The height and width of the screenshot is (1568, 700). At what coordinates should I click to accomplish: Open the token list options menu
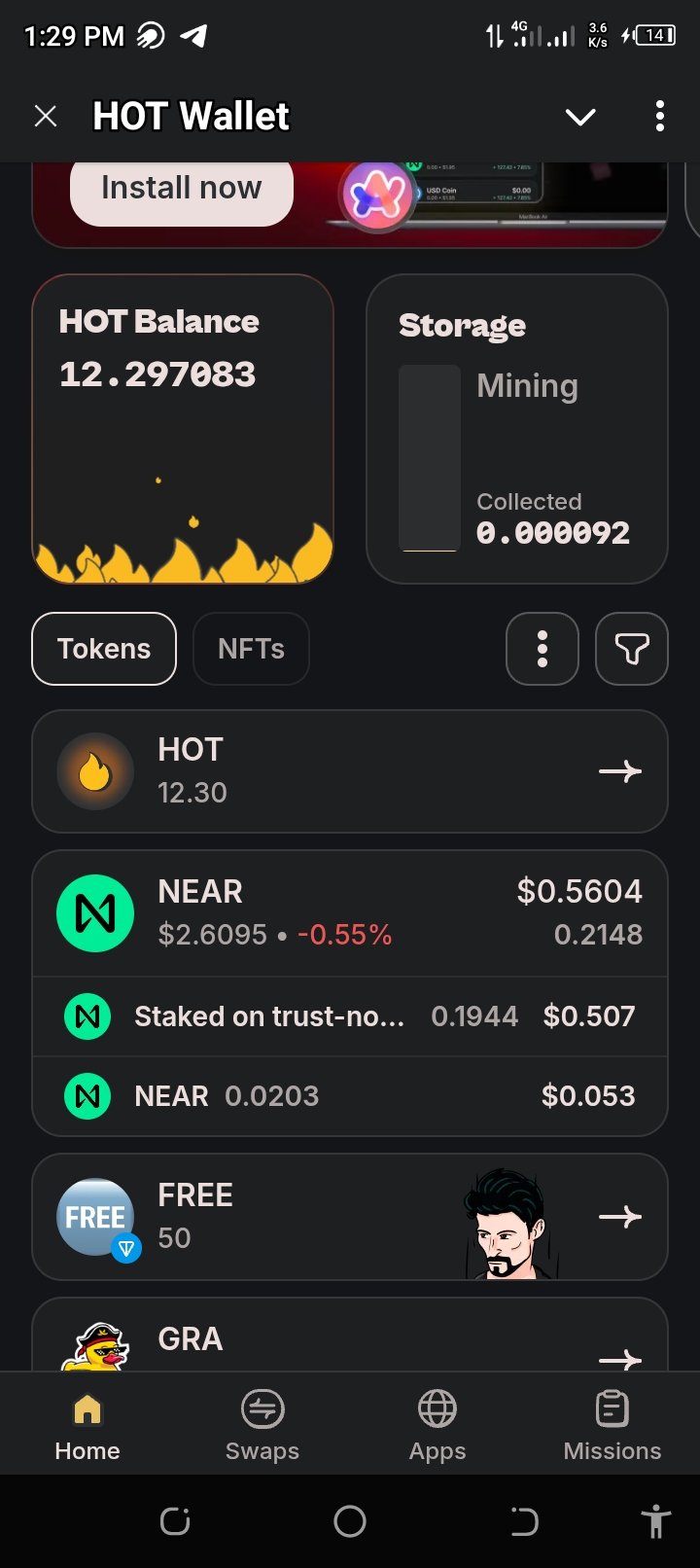[542, 649]
